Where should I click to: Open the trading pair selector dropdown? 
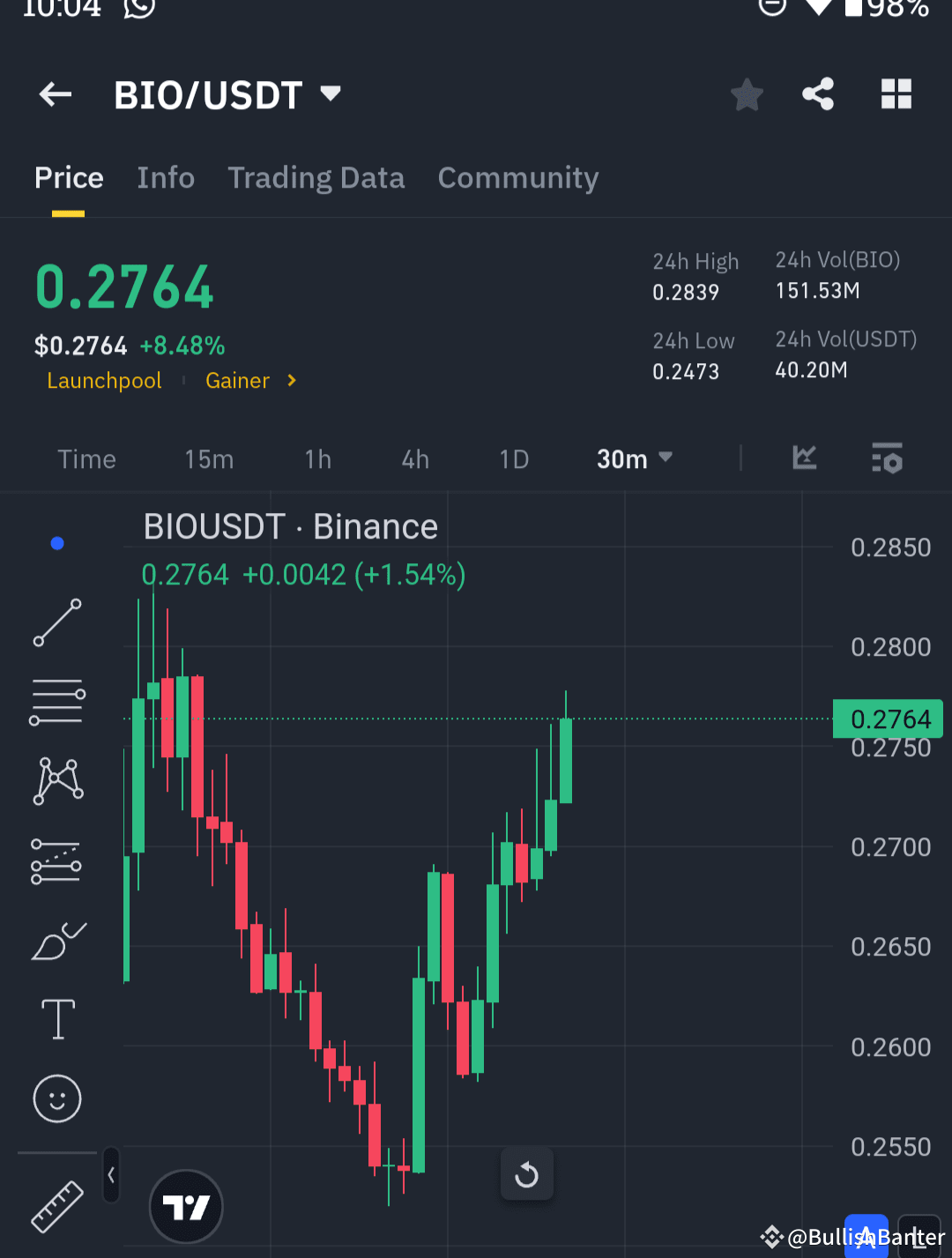point(330,92)
